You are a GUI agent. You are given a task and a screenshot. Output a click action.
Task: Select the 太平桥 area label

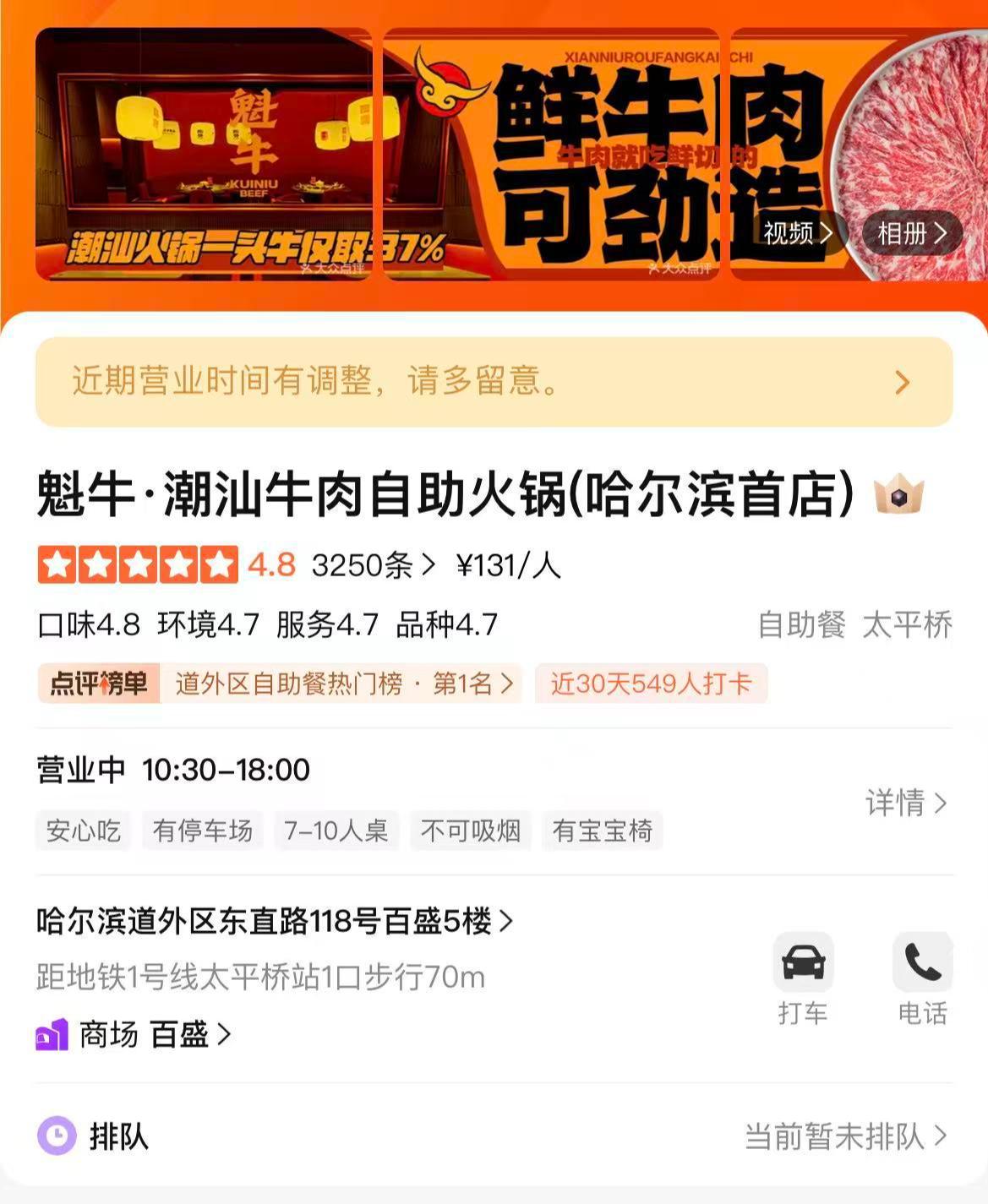(x=909, y=624)
